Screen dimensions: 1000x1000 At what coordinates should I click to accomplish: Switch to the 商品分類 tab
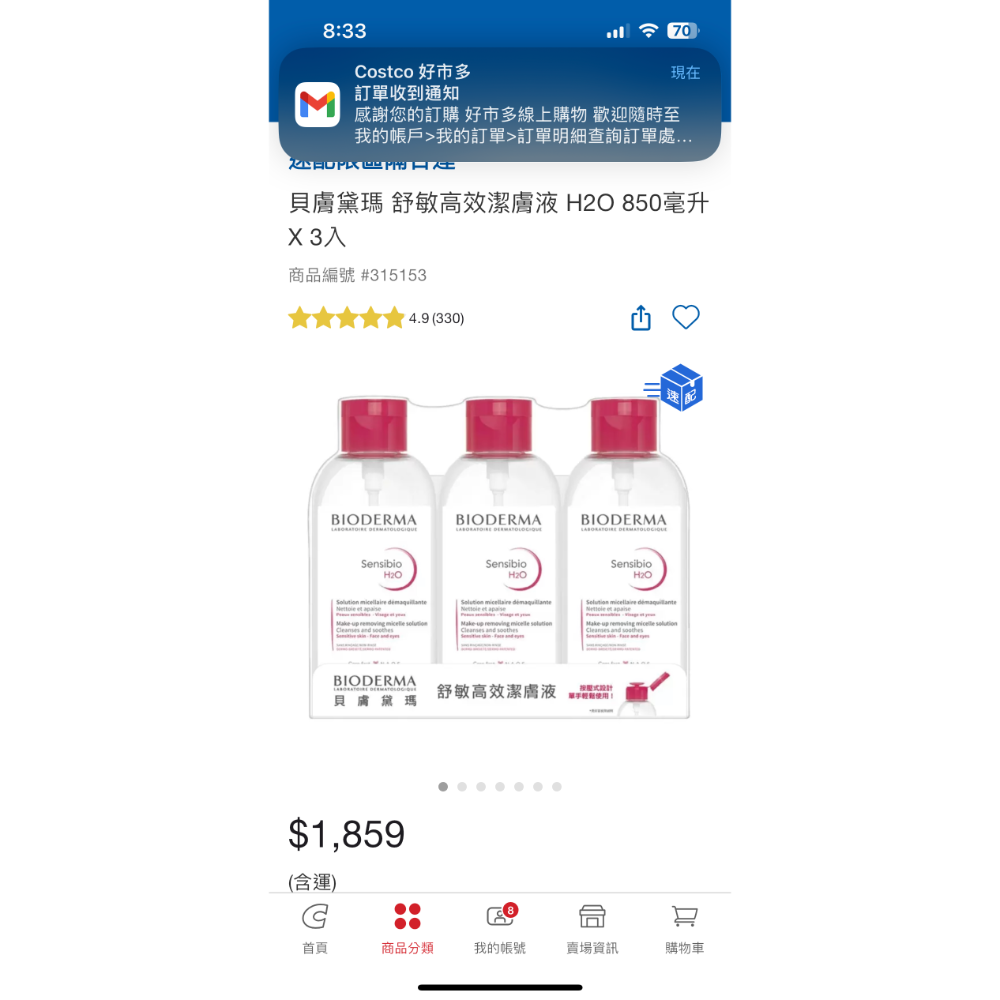pyautogui.click(x=407, y=929)
